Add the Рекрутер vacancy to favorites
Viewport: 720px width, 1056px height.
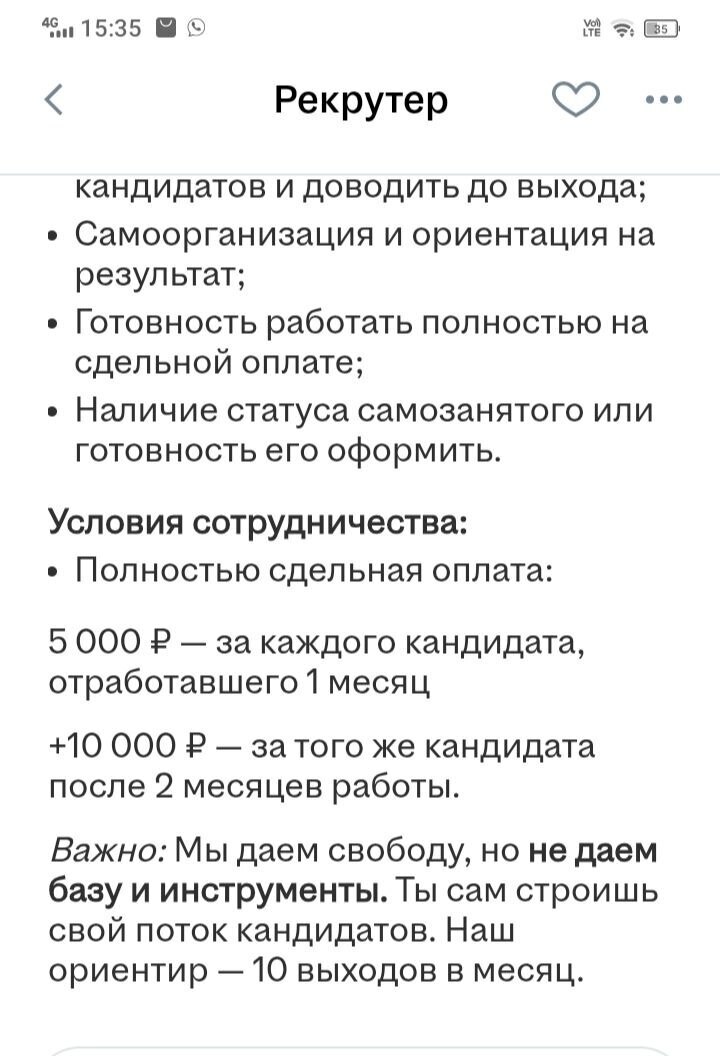[x=576, y=100]
